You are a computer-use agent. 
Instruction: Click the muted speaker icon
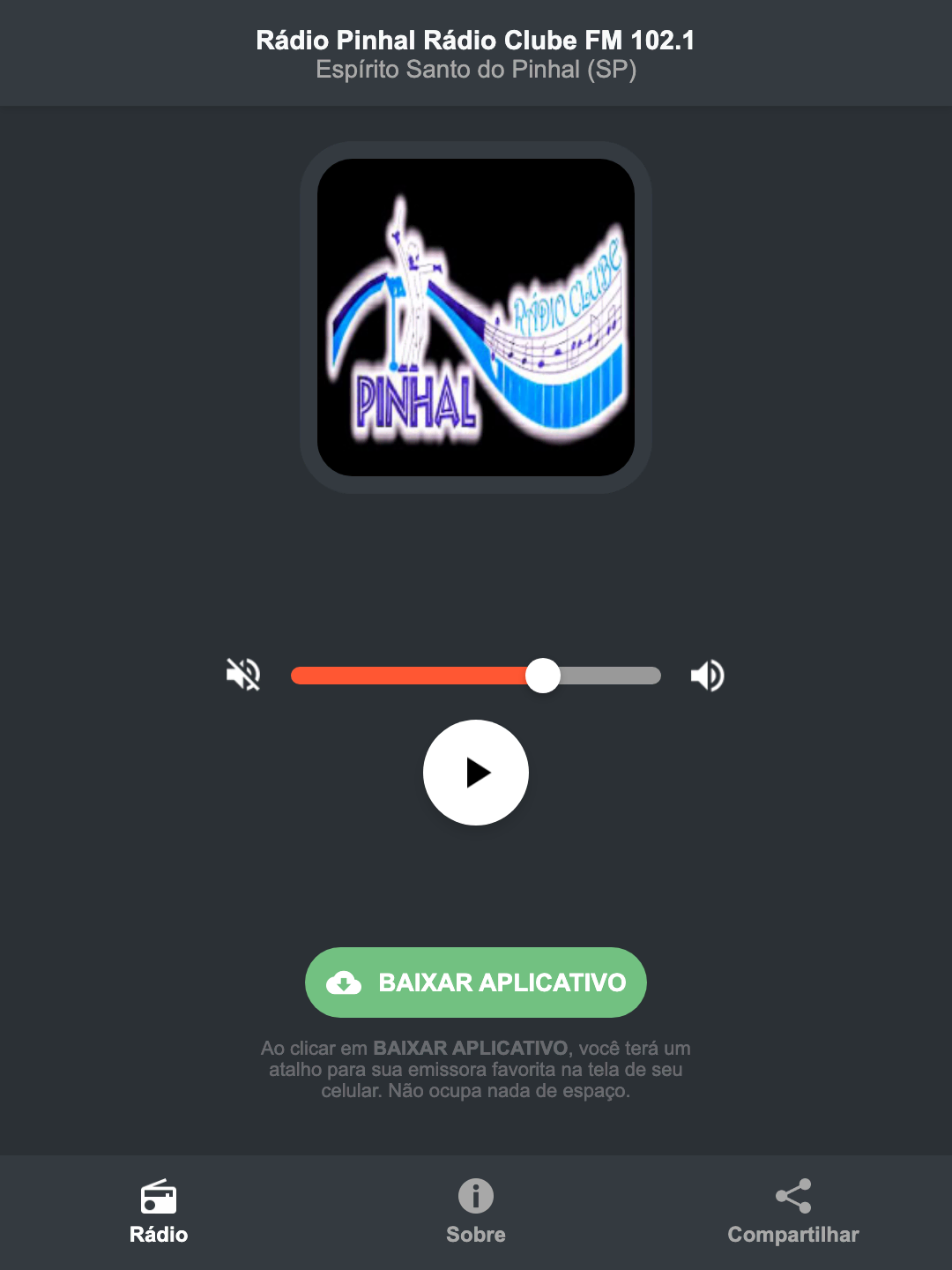click(x=242, y=675)
